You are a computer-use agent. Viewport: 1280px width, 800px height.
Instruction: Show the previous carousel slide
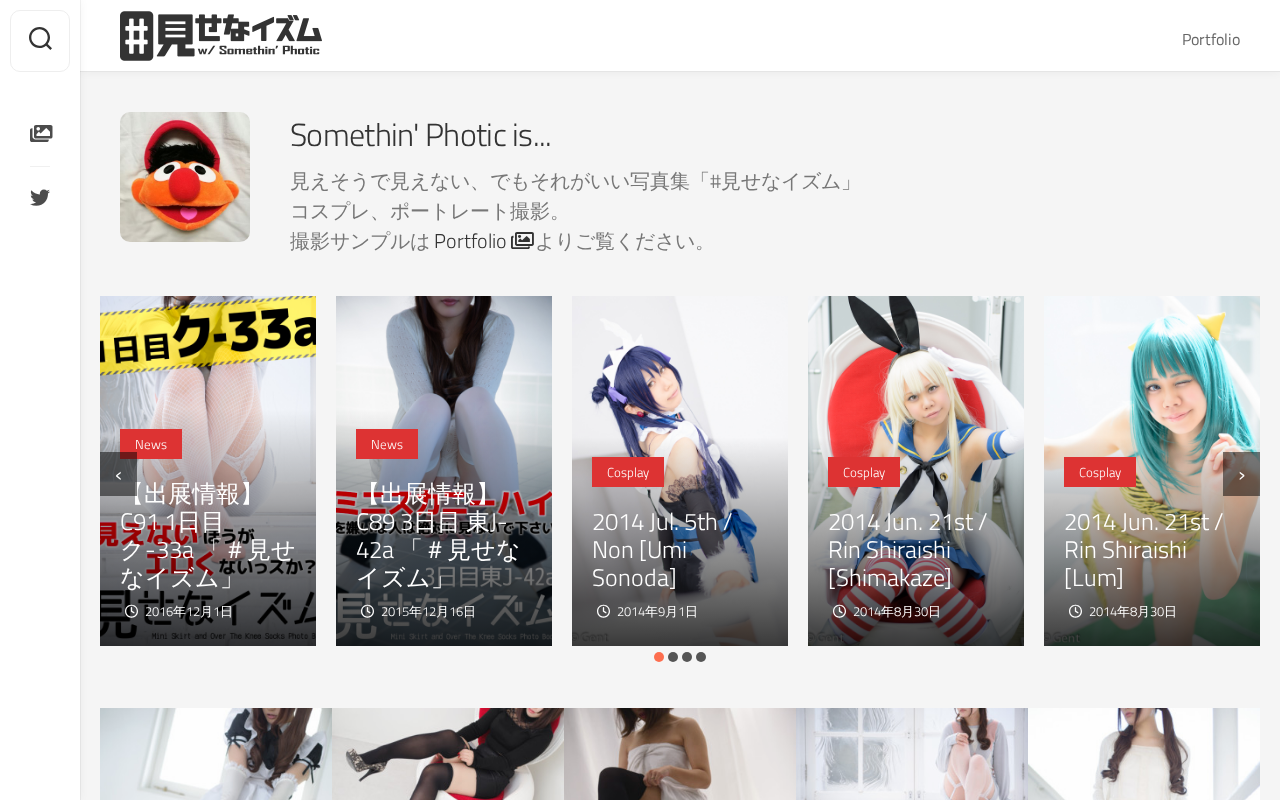click(118, 474)
